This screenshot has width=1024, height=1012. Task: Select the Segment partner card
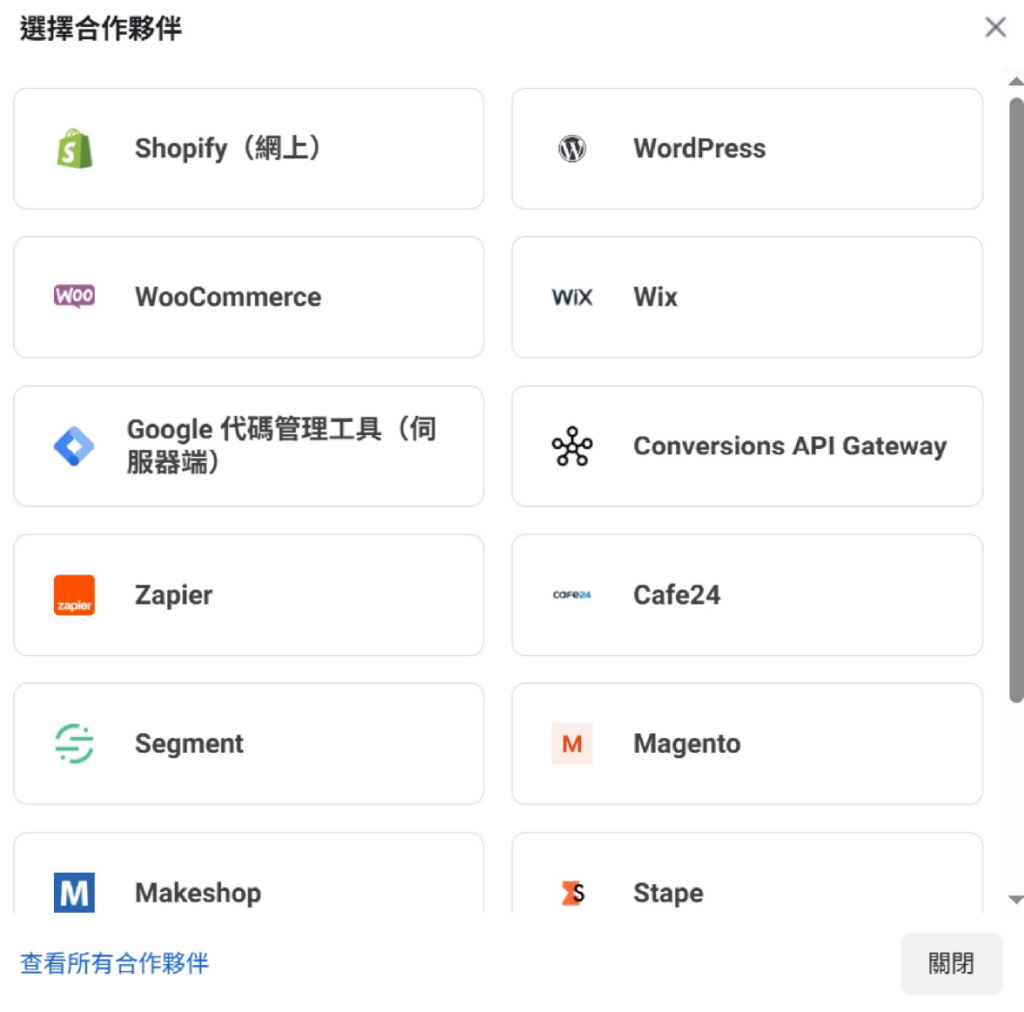click(x=248, y=744)
